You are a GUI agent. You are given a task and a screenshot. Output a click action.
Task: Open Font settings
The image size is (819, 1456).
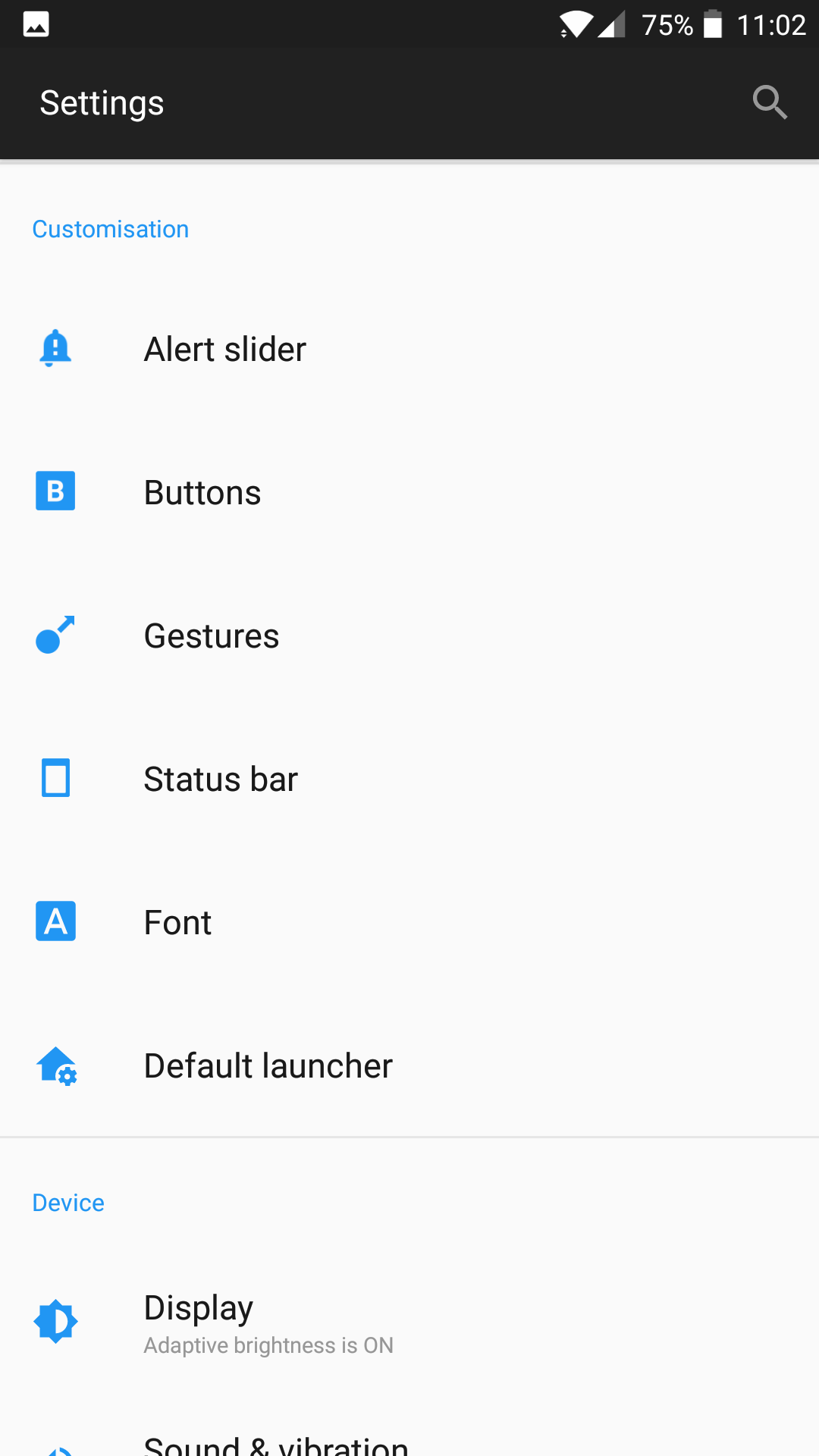409,922
